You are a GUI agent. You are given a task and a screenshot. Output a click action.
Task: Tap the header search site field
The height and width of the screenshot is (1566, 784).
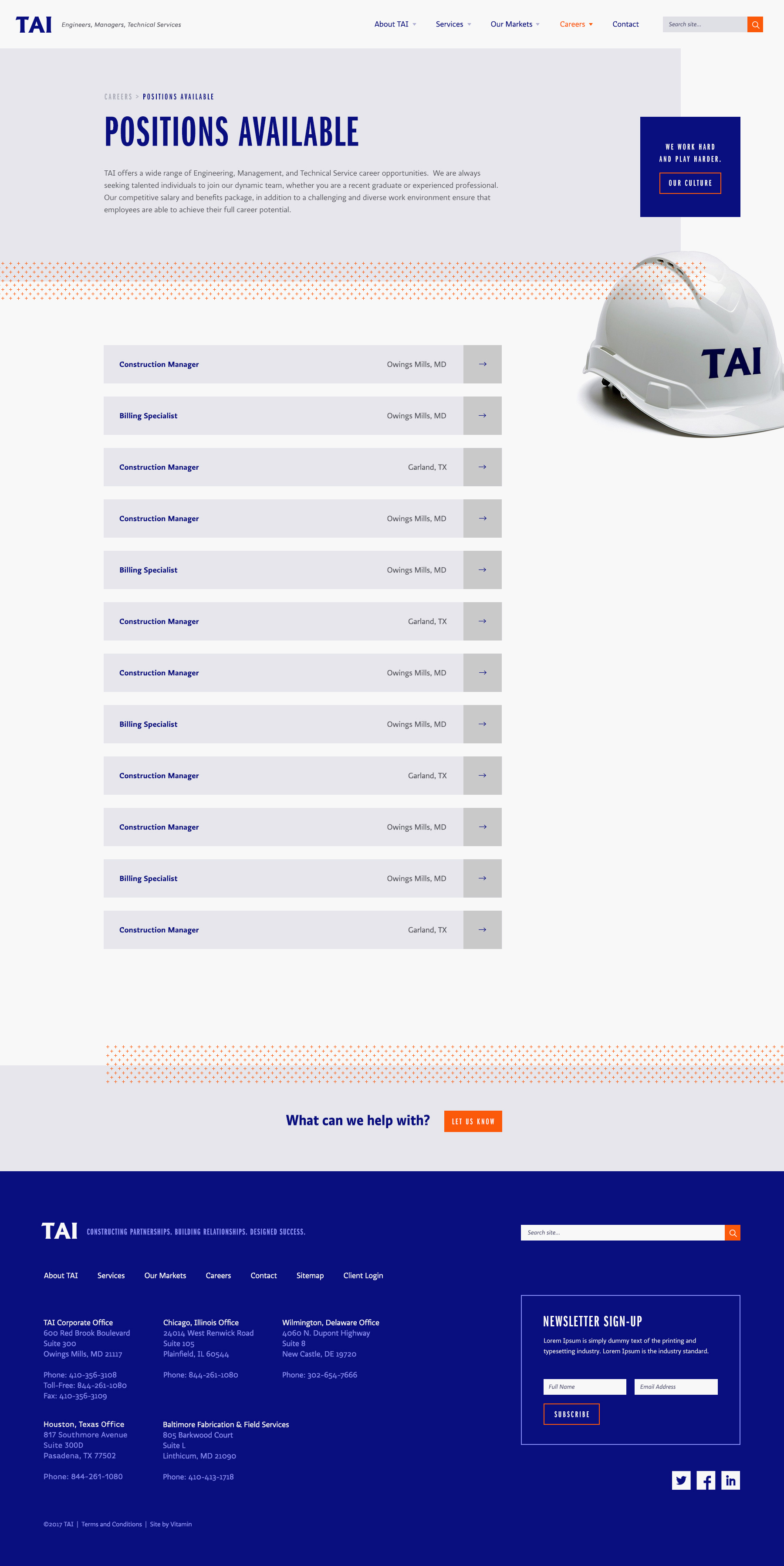tap(704, 24)
